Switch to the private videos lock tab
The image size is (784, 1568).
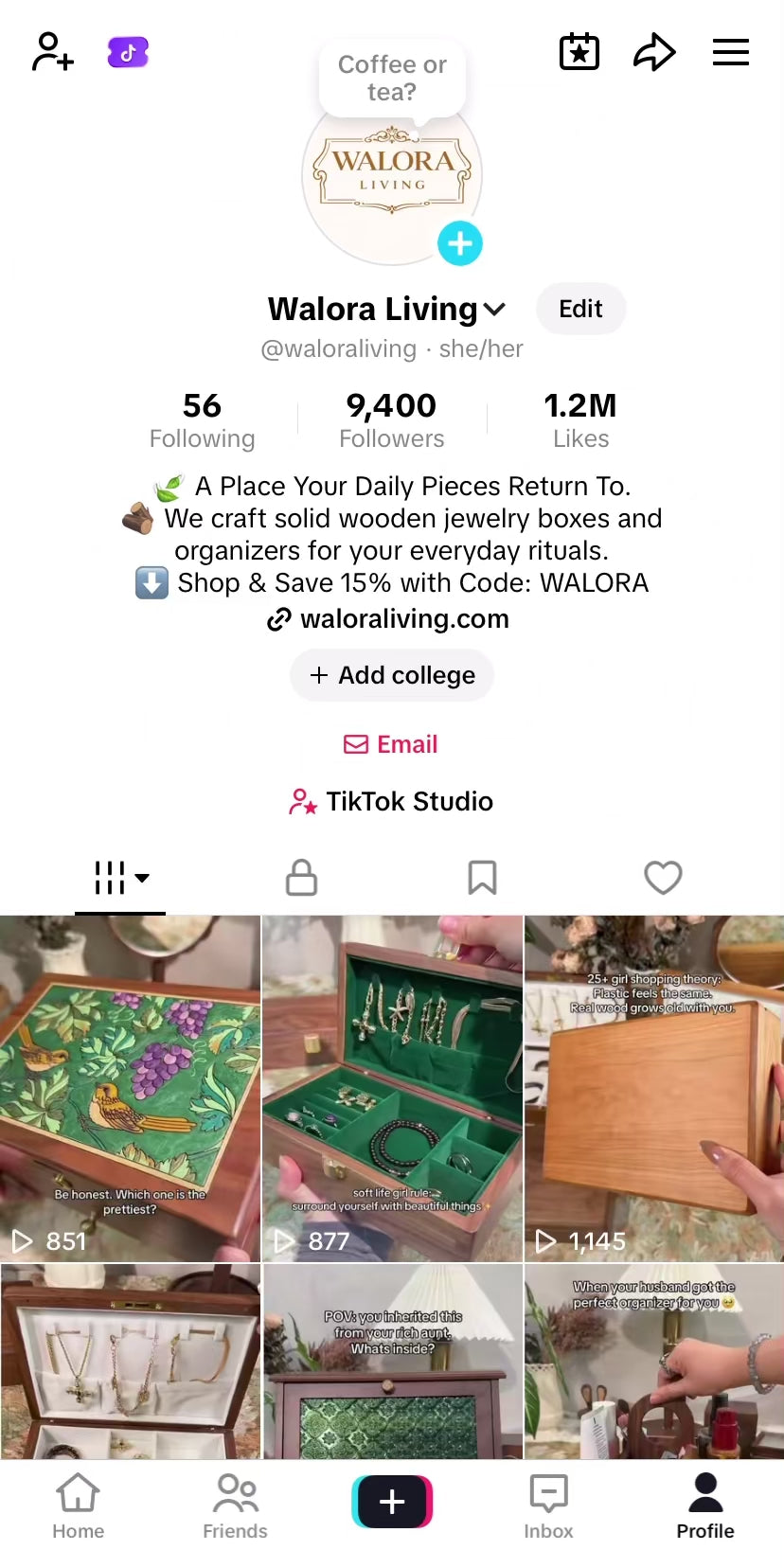pyautogui.click(x=301, y=878)
